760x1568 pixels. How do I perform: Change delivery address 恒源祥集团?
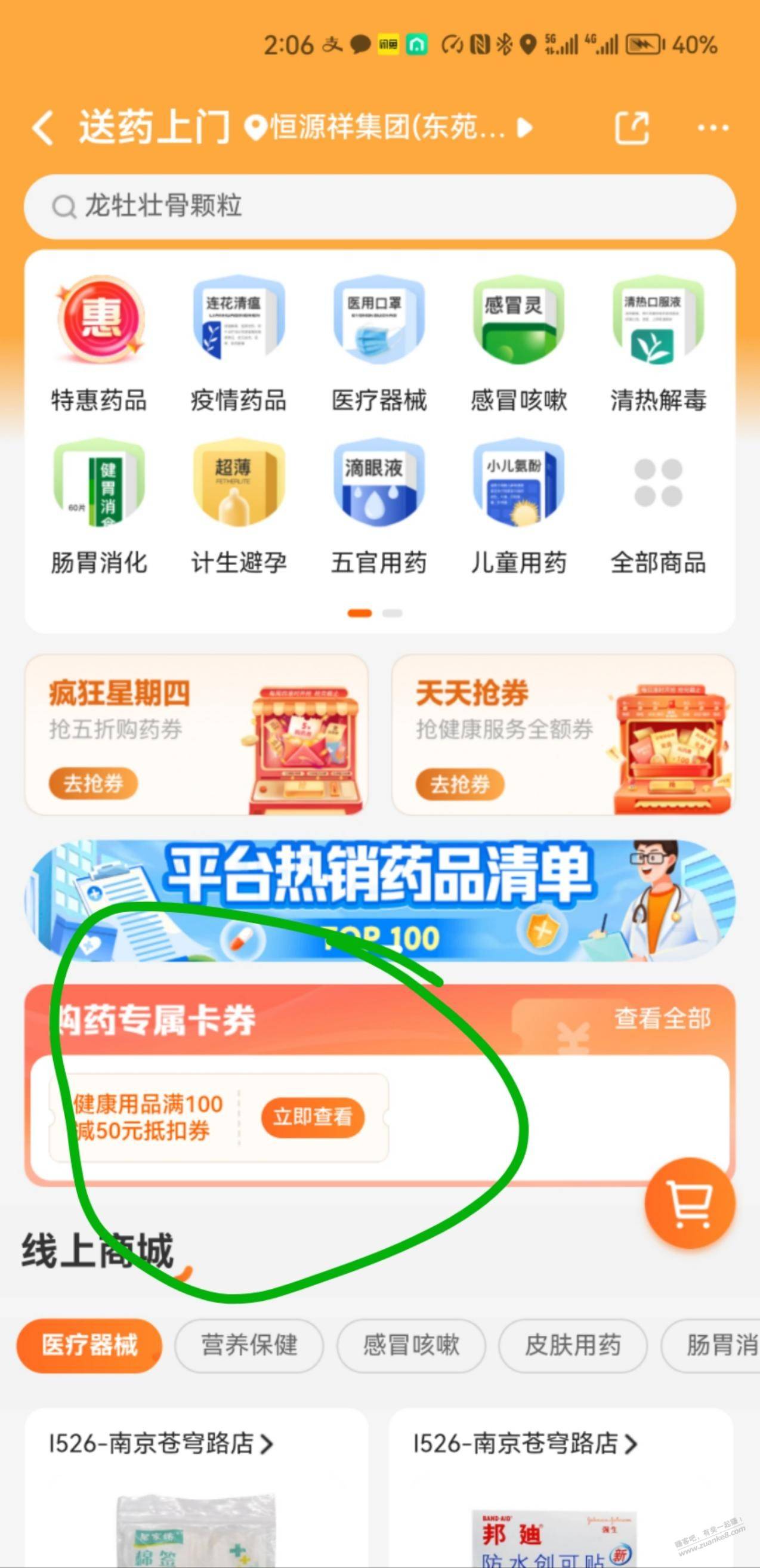click(x=388, y=128)
